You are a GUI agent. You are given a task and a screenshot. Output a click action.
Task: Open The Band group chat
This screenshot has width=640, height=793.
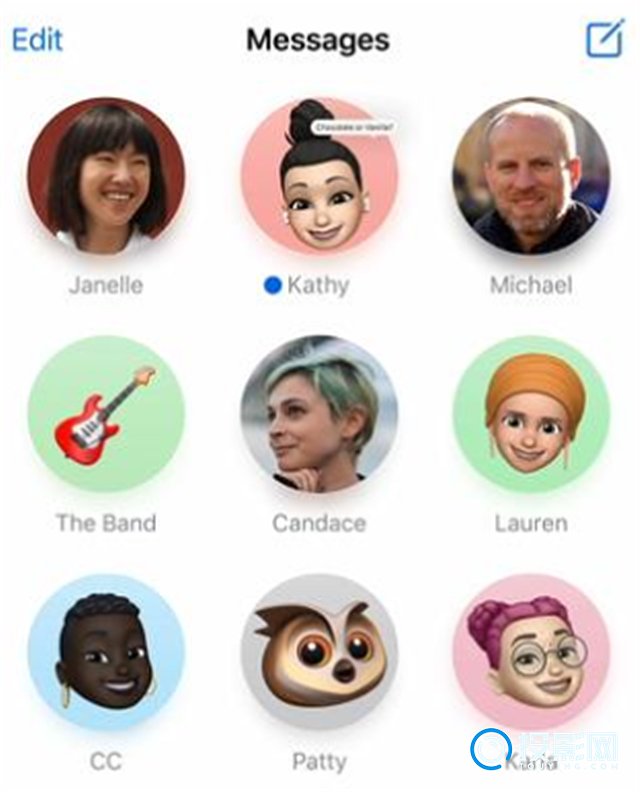pyautogui.click(x=106, y=413)
